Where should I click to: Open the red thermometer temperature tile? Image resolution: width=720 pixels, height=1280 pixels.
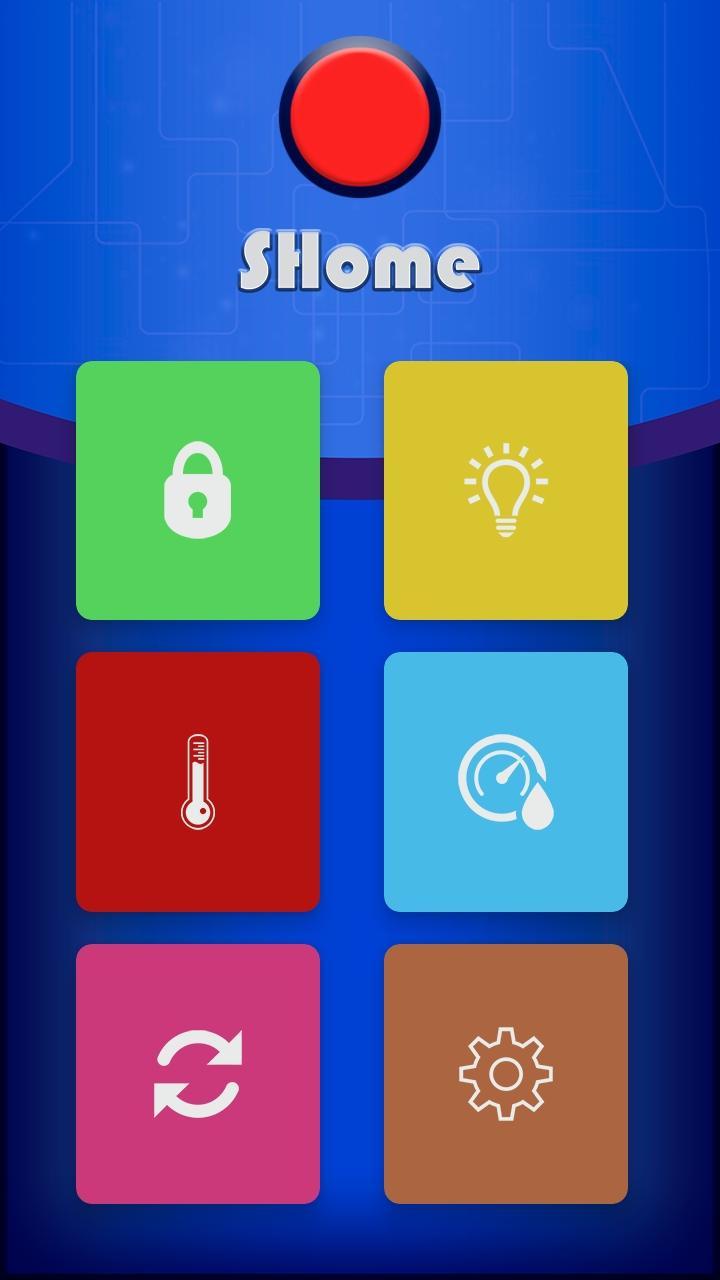pos(198,782)
